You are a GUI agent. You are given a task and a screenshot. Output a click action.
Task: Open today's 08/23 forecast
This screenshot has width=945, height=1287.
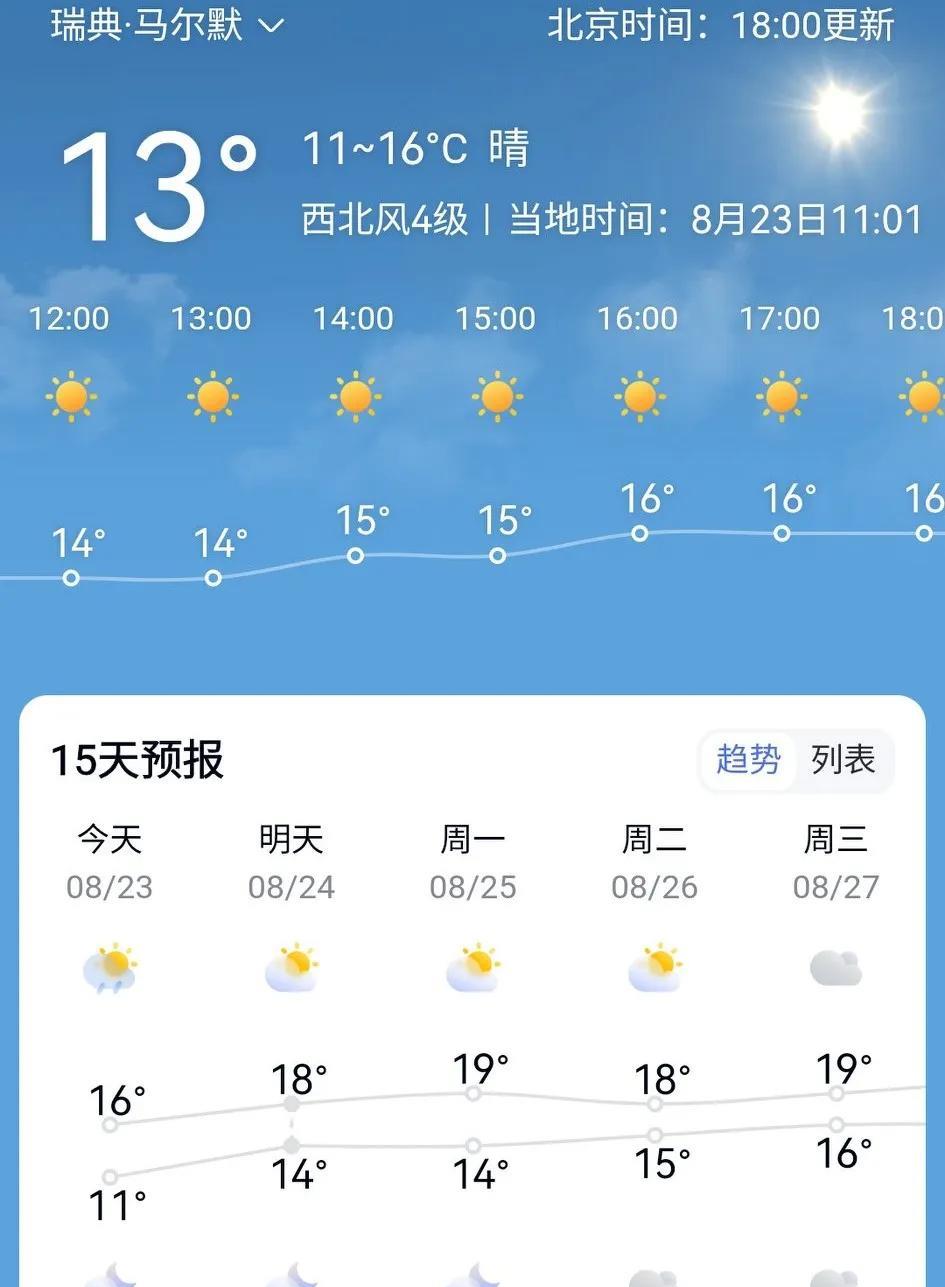coord(110,861)
